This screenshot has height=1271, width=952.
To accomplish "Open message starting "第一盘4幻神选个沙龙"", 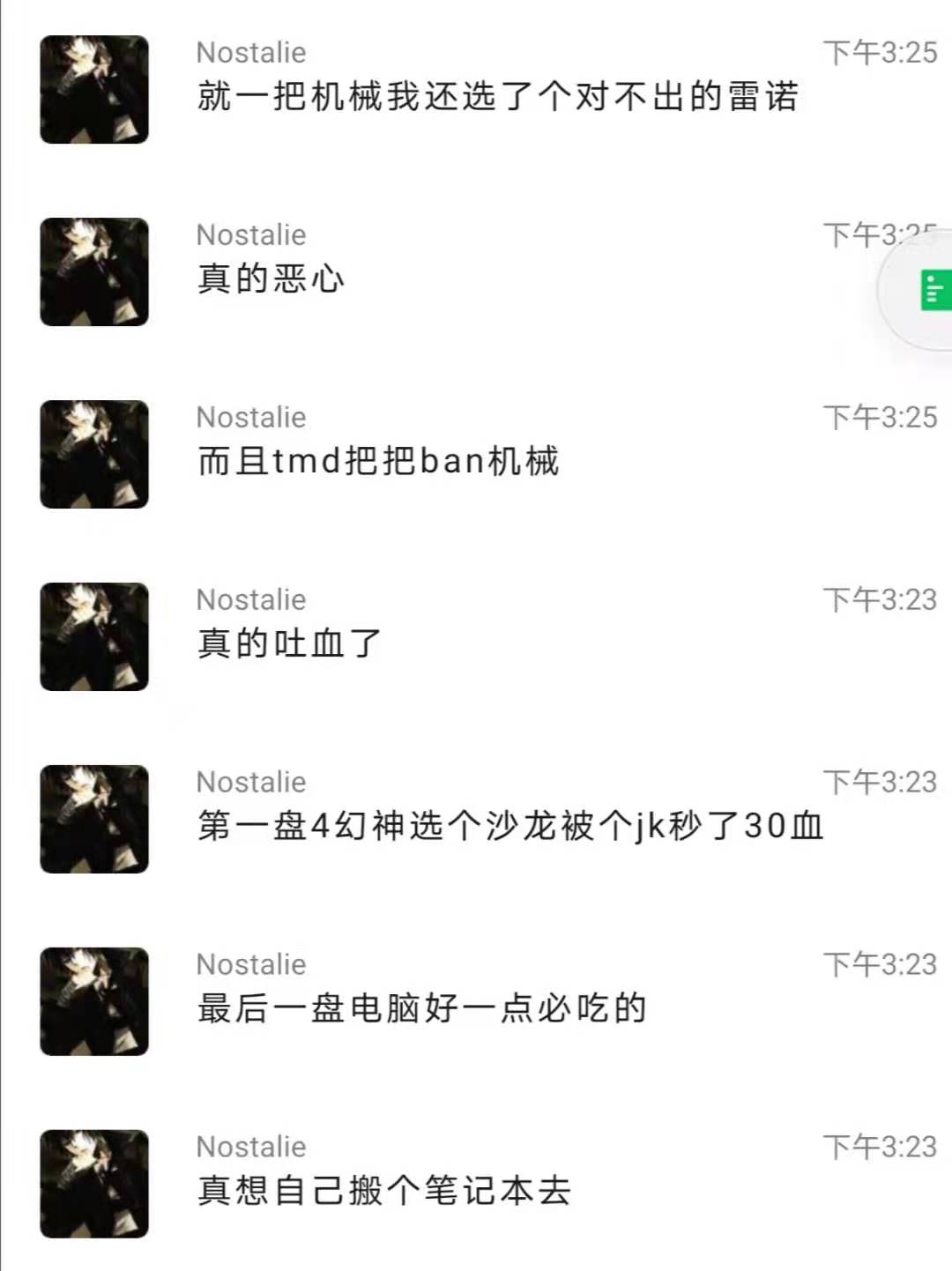I will point(509,826).
